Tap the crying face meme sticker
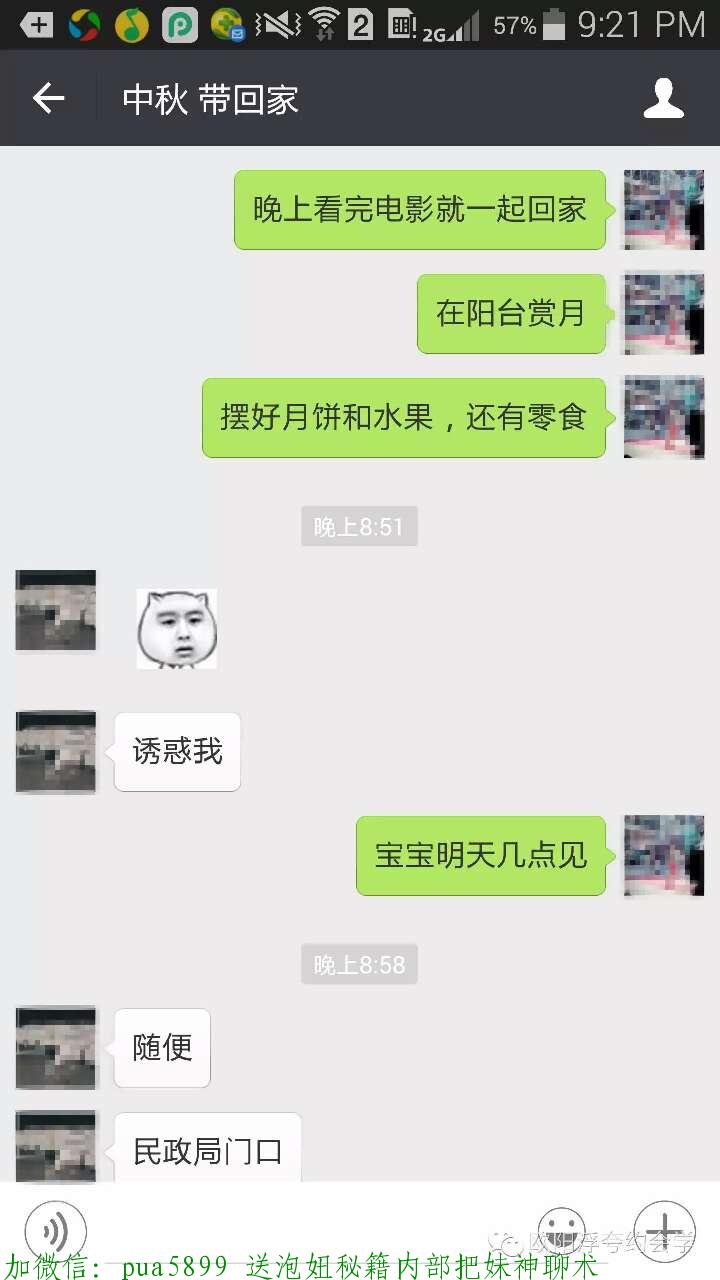720x1280 pixels. tap(177, 628)
